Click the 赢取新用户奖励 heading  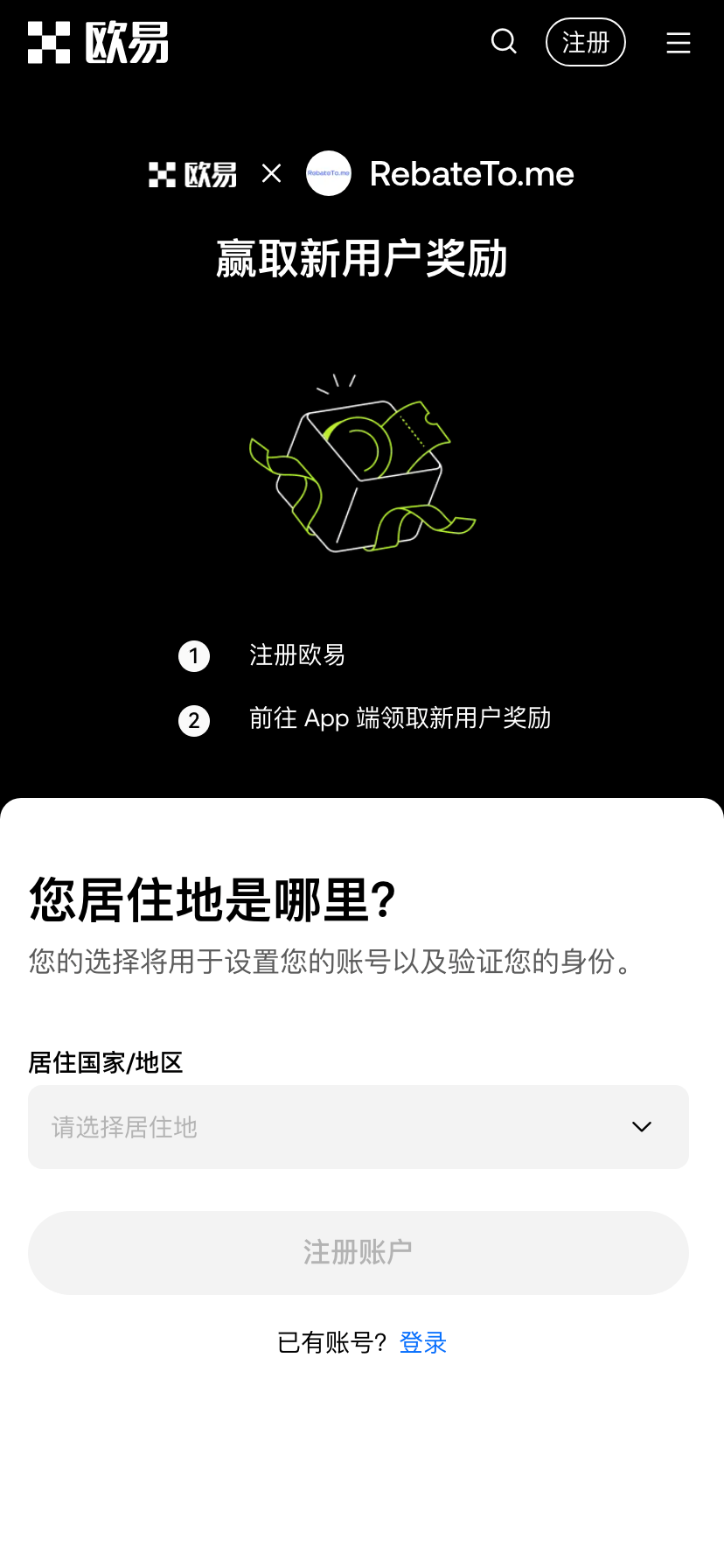pyautogui.click(x=362, y=259)
